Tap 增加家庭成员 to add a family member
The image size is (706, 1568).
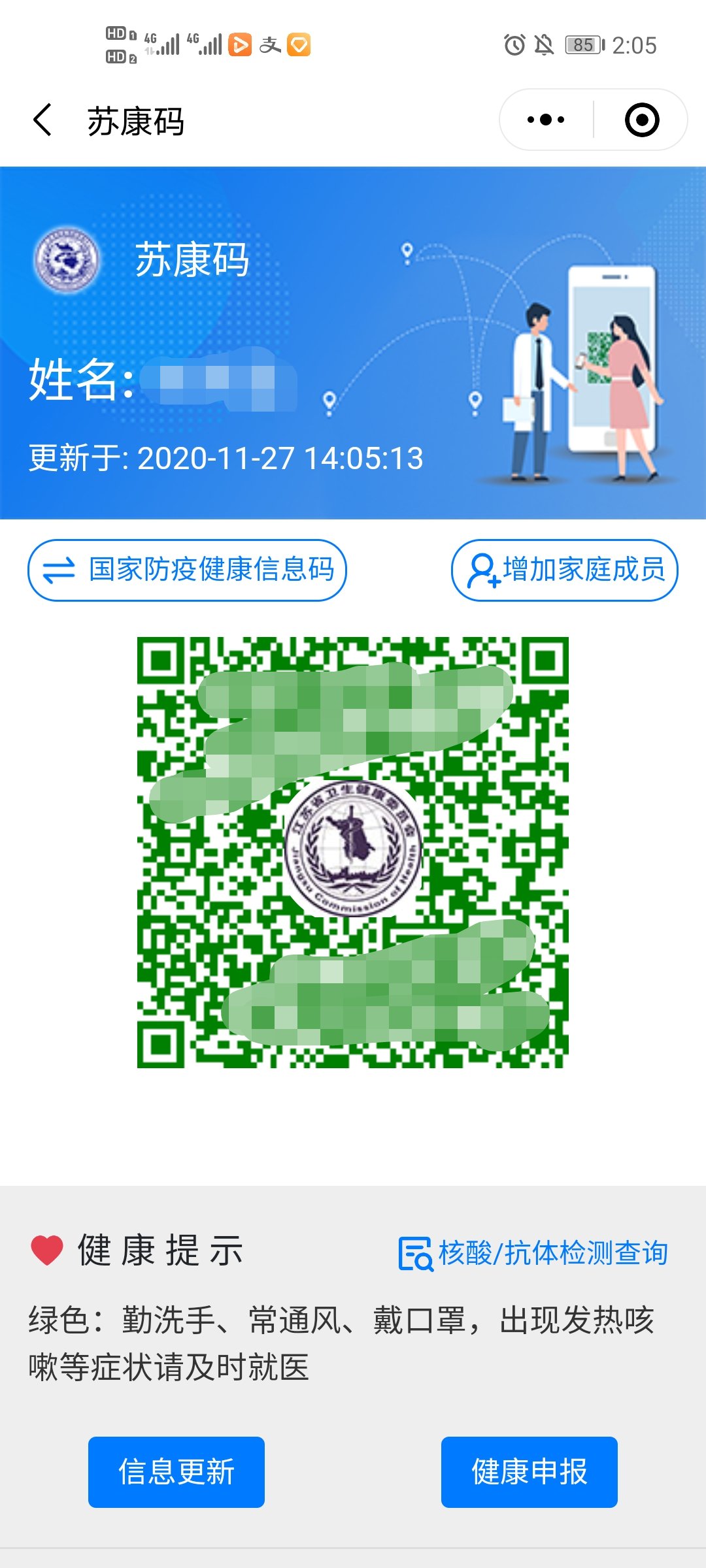[565, 570]
